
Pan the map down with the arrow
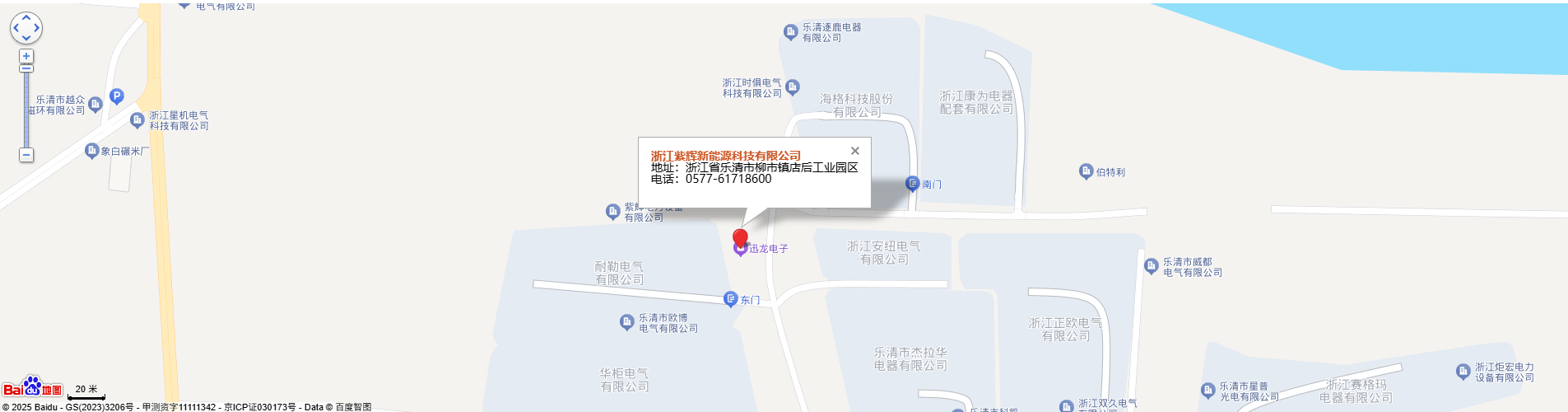click(26, 38)
